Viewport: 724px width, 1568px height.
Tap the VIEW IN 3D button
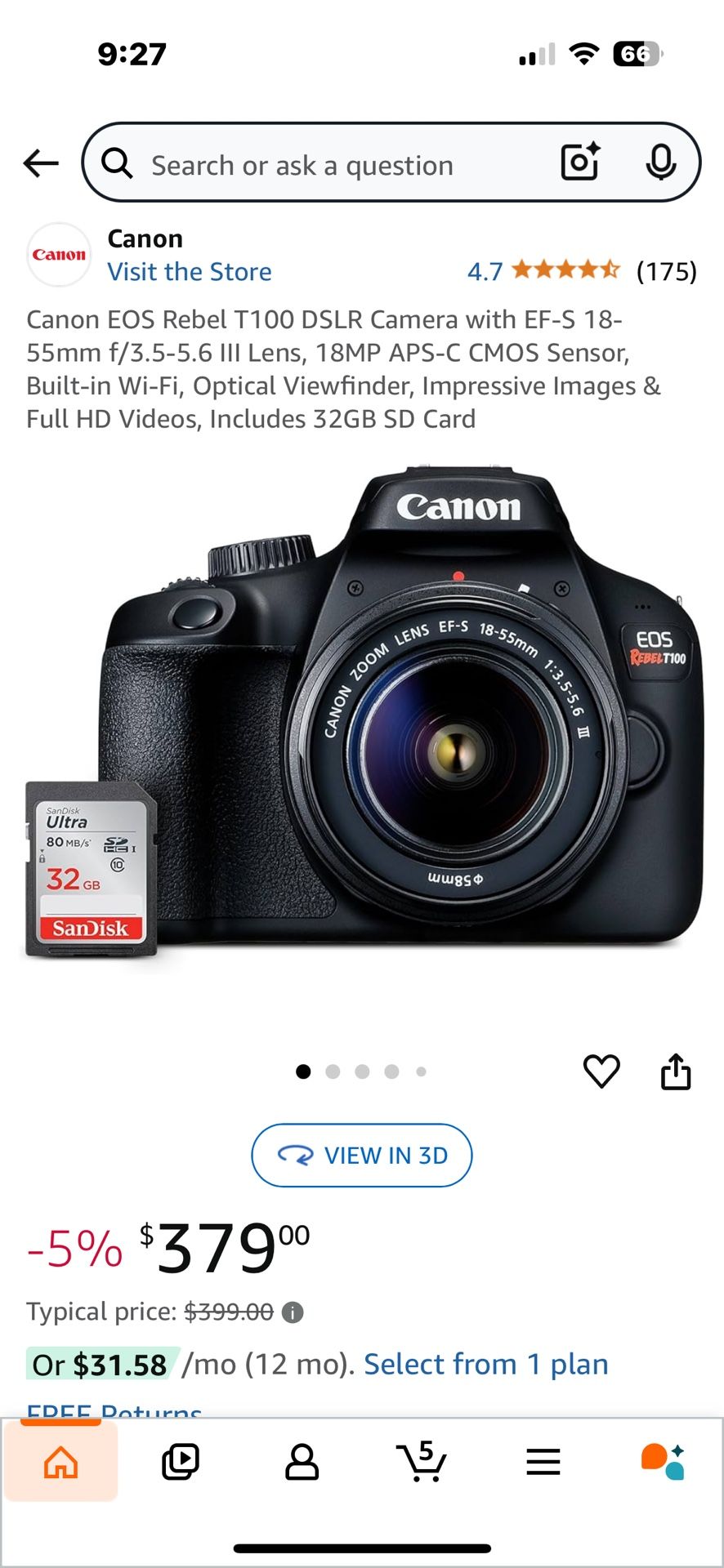point(361,1156)
